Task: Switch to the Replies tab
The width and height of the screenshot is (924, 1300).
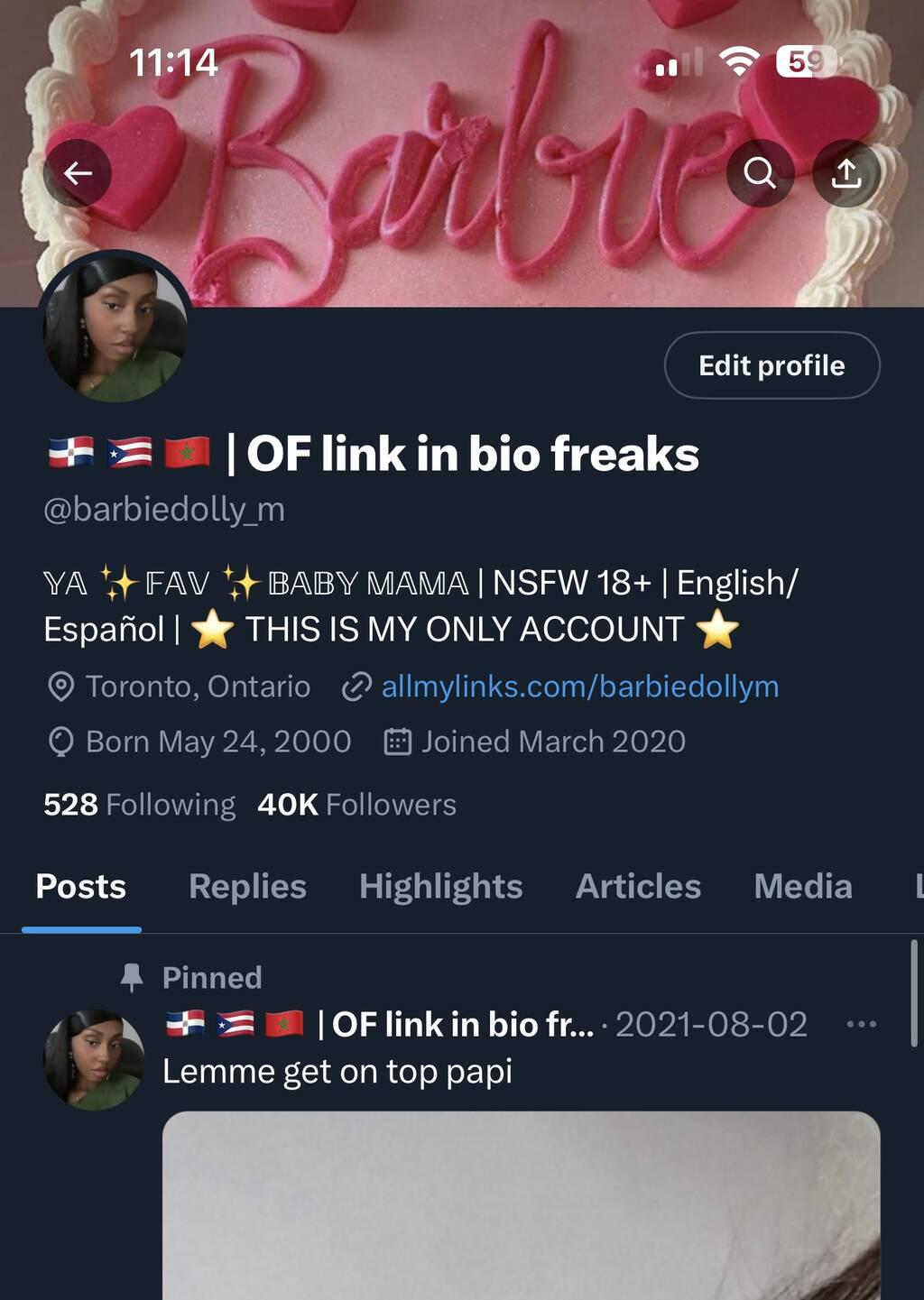Action: click(x=247, y=887)
